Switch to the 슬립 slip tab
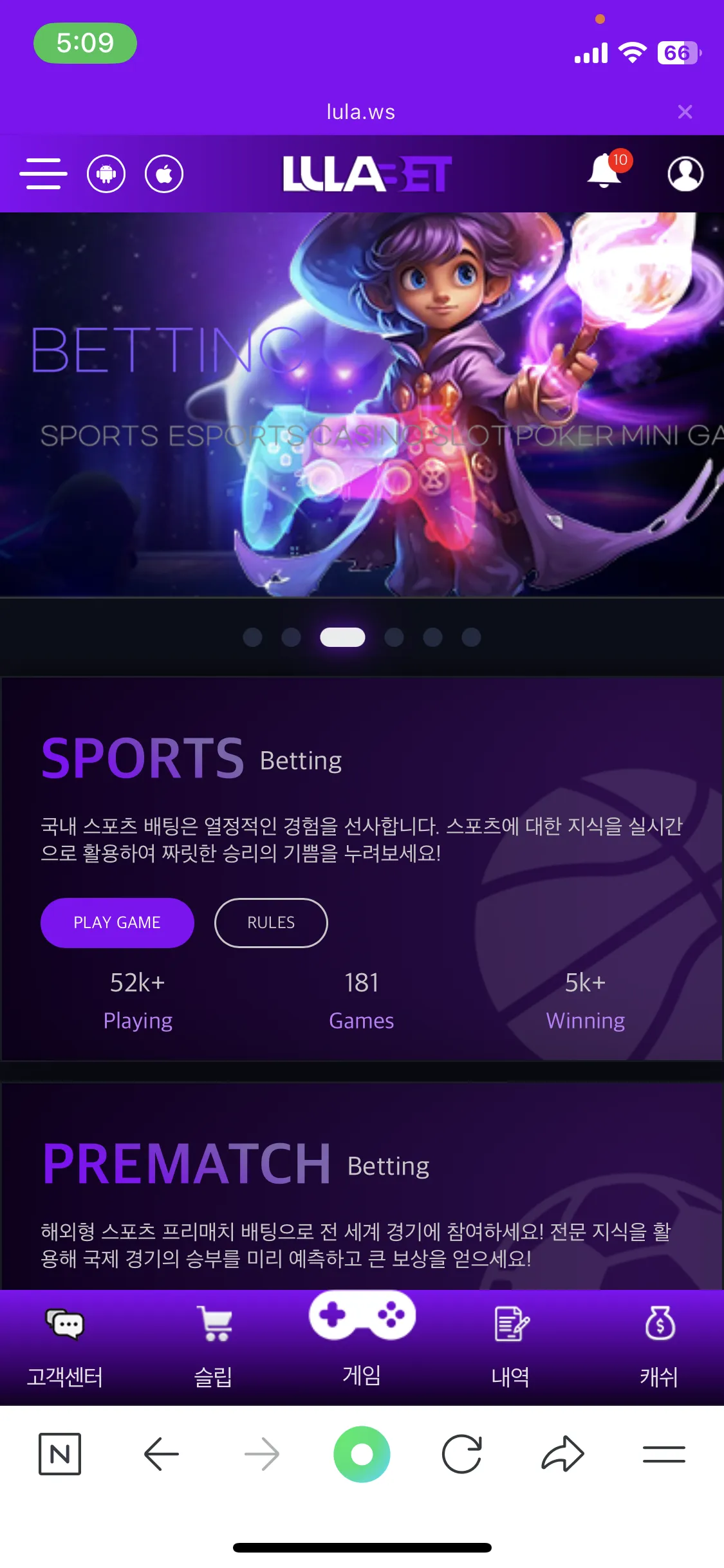This screenshot has height=1568, width=724. (213, 1348)
